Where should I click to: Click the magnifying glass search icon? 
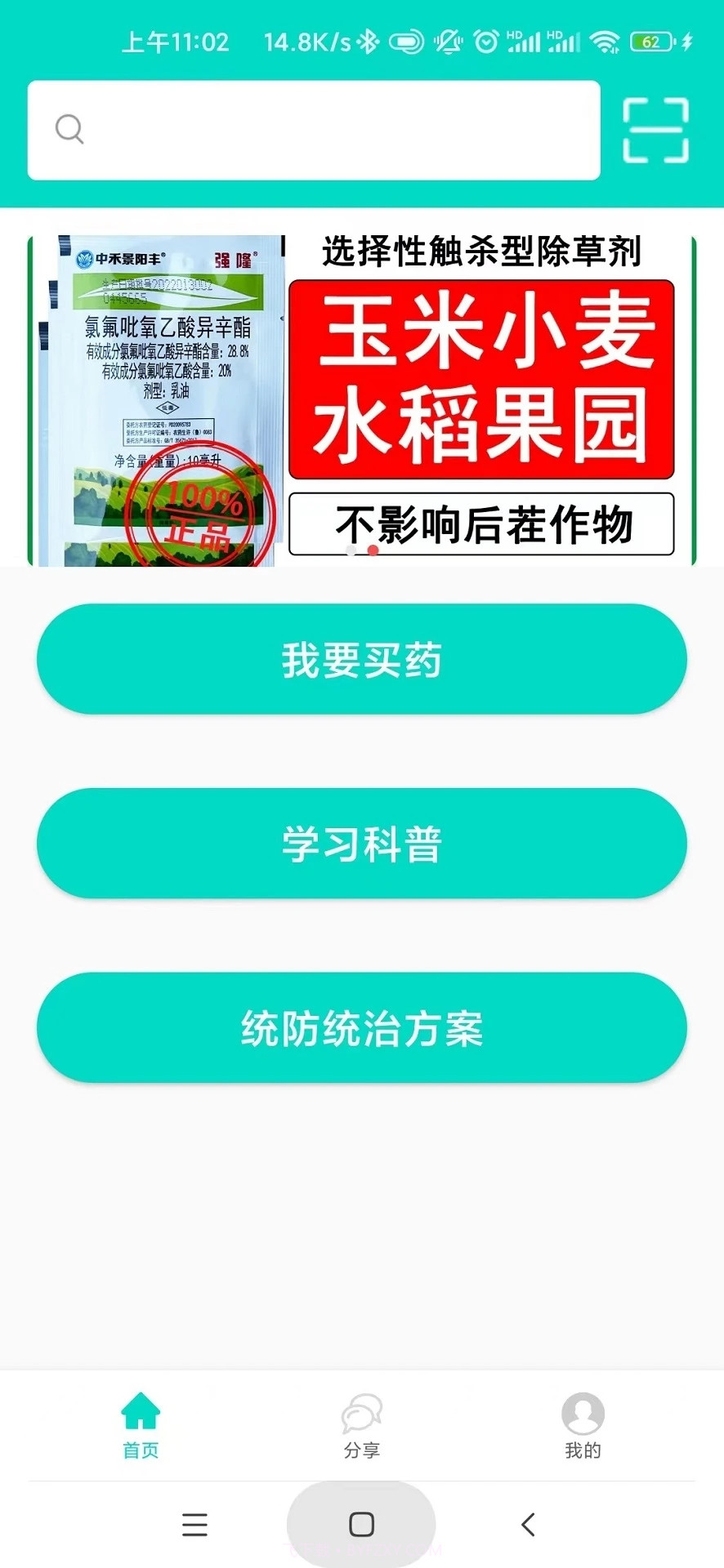pos(69,129)
